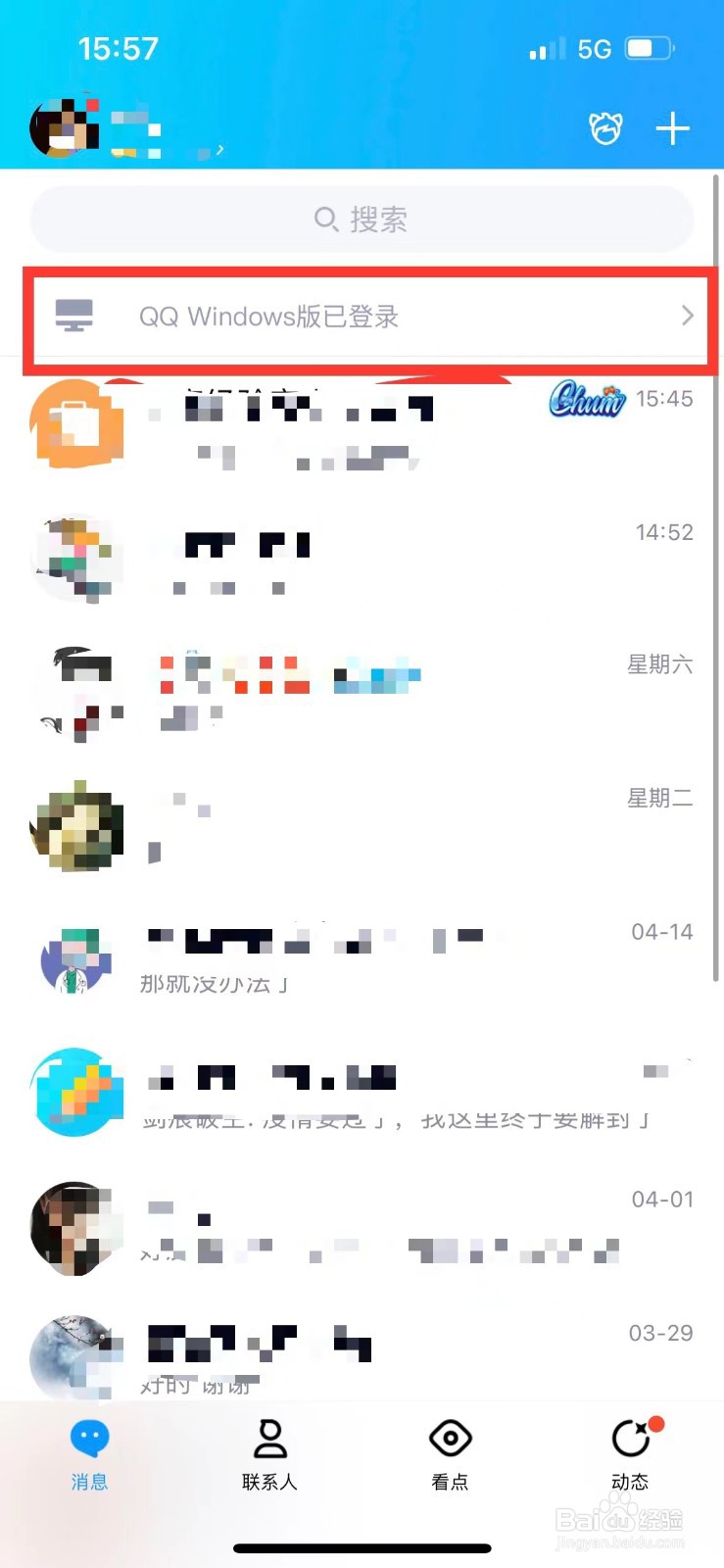
Task: Tap the computer monitor icon in login banner
Action: tap(76, 316)
